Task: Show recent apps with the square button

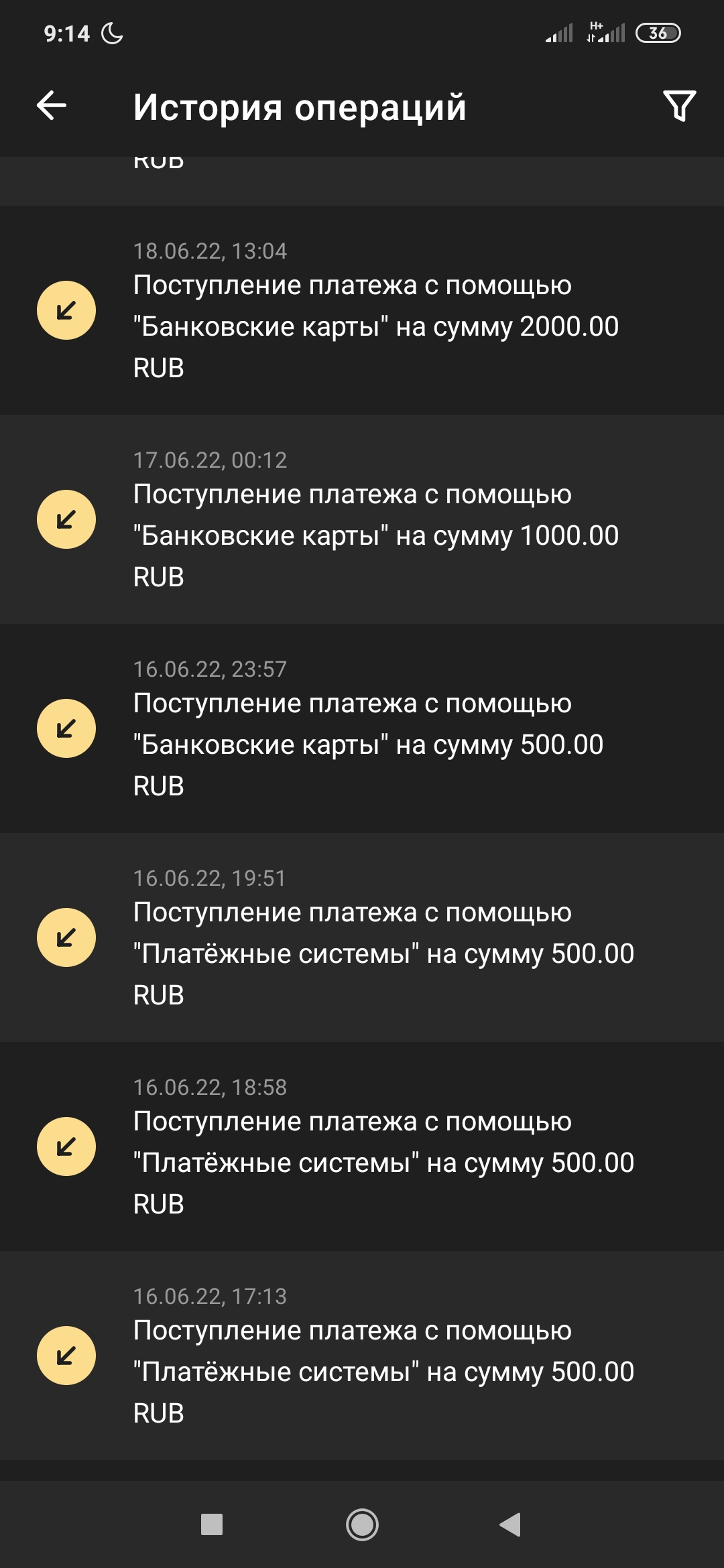Action: pyautogui.click(x=212, y=1524)
